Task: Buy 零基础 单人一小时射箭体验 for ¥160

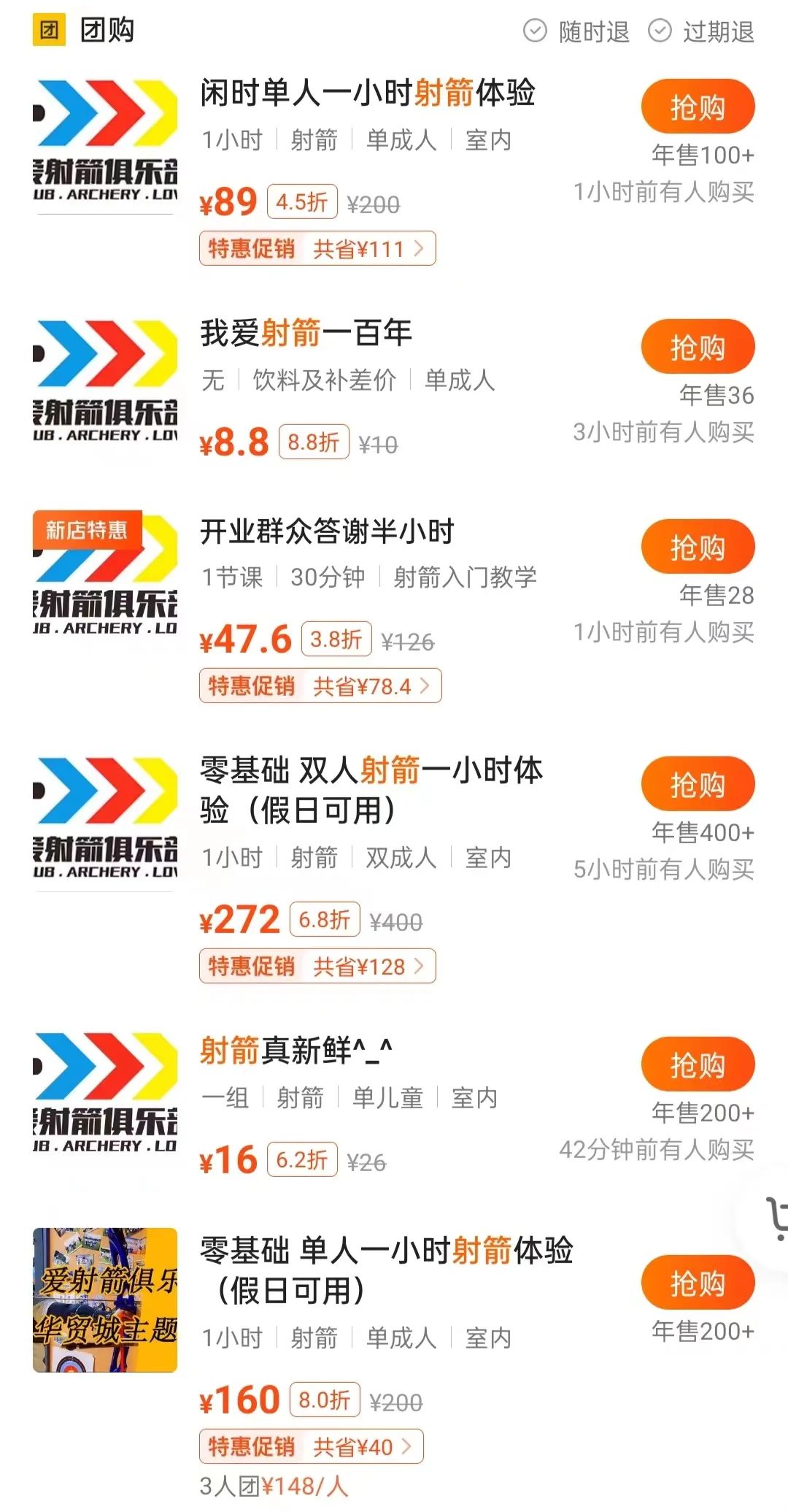Action: (x=698, y=1283)
